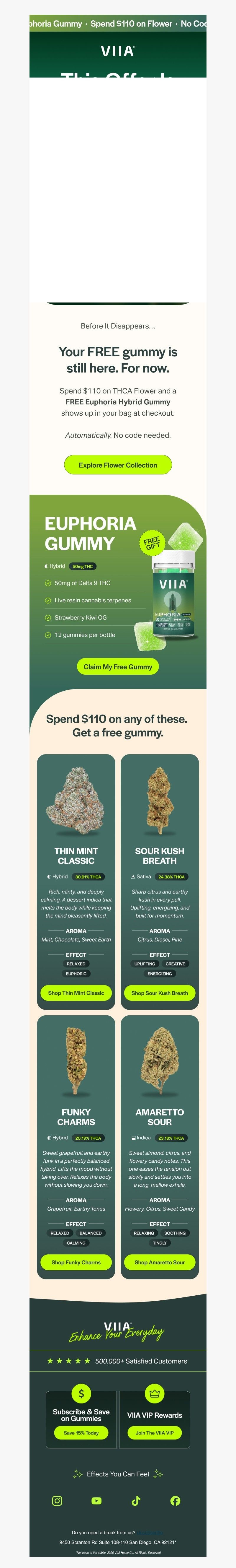Viewport: 236px width, 1568px height.
Task: Tap Save 15% Today button
Action: pos(81,1433)
